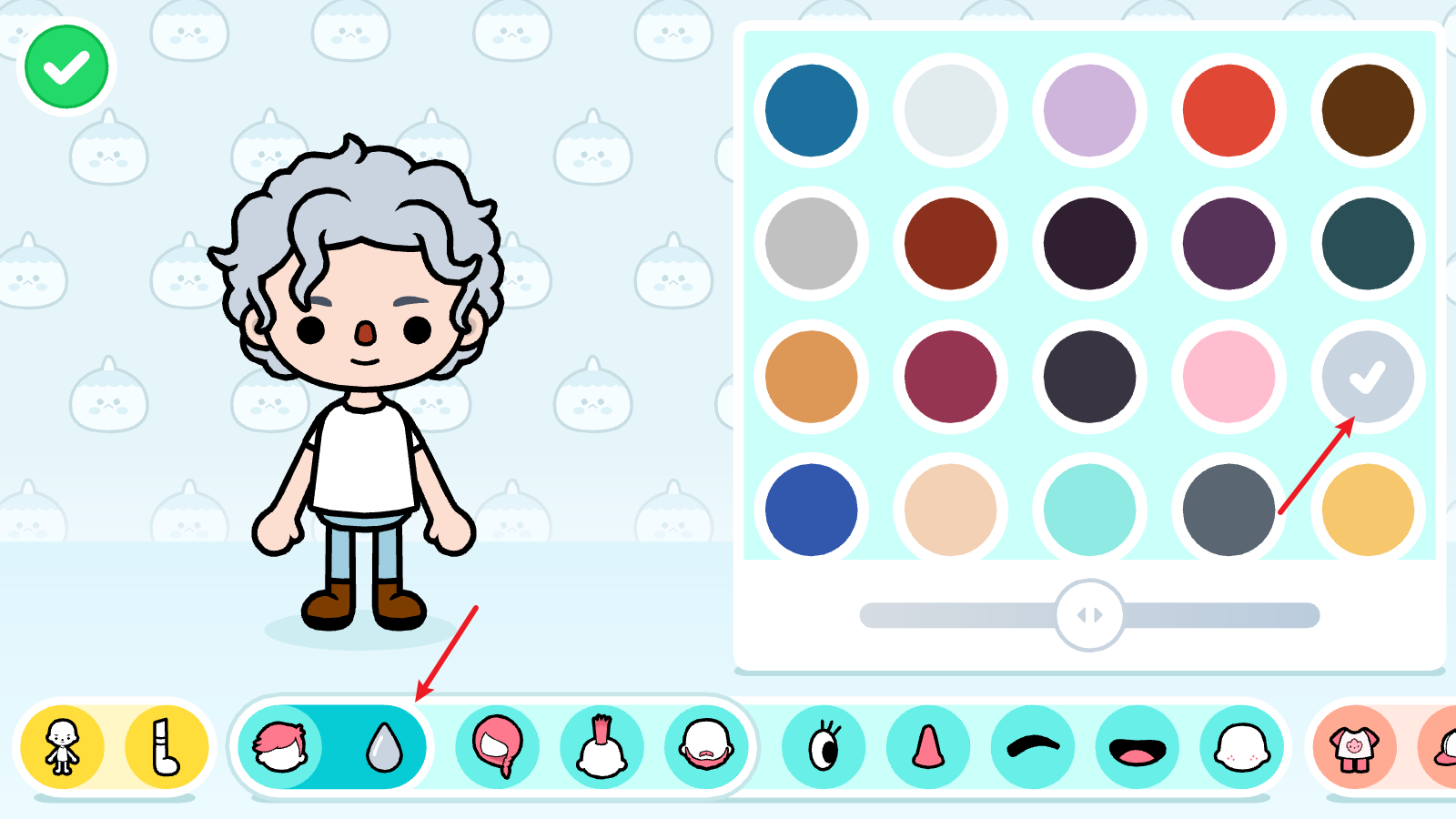Select the red hair color swatch
The height and width of the screenshot is (819, 1456).
tap(1228, 110)
